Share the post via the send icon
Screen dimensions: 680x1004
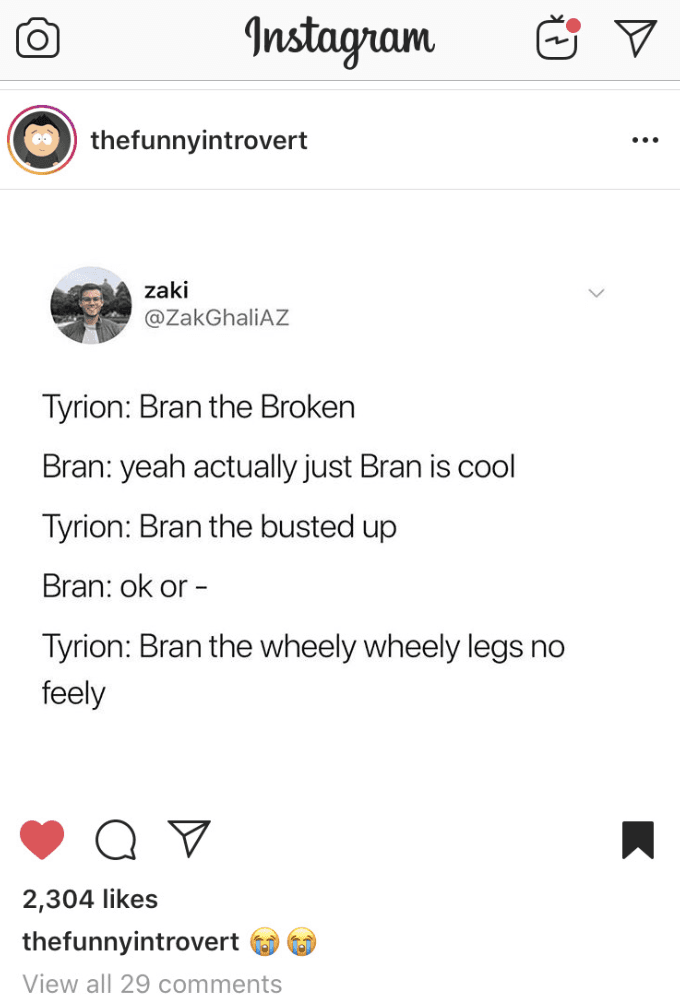pyautogui.click(x=189, y=838)
